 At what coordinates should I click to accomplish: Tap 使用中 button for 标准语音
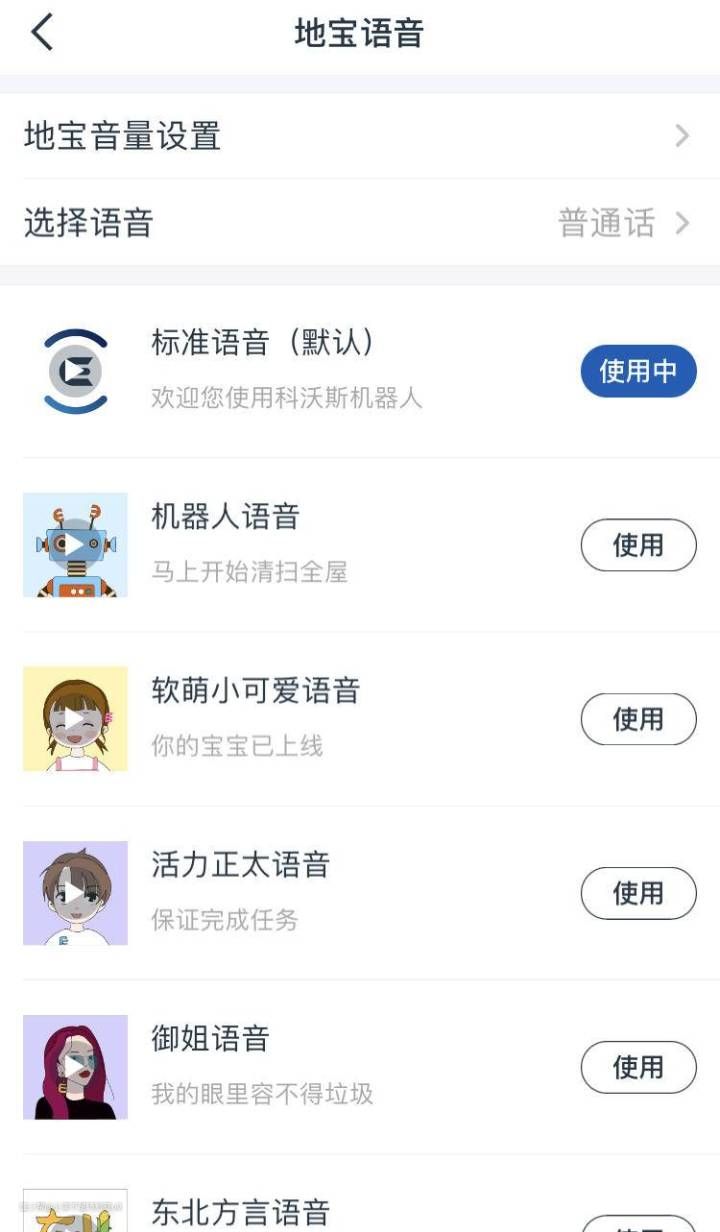(638, 371)
